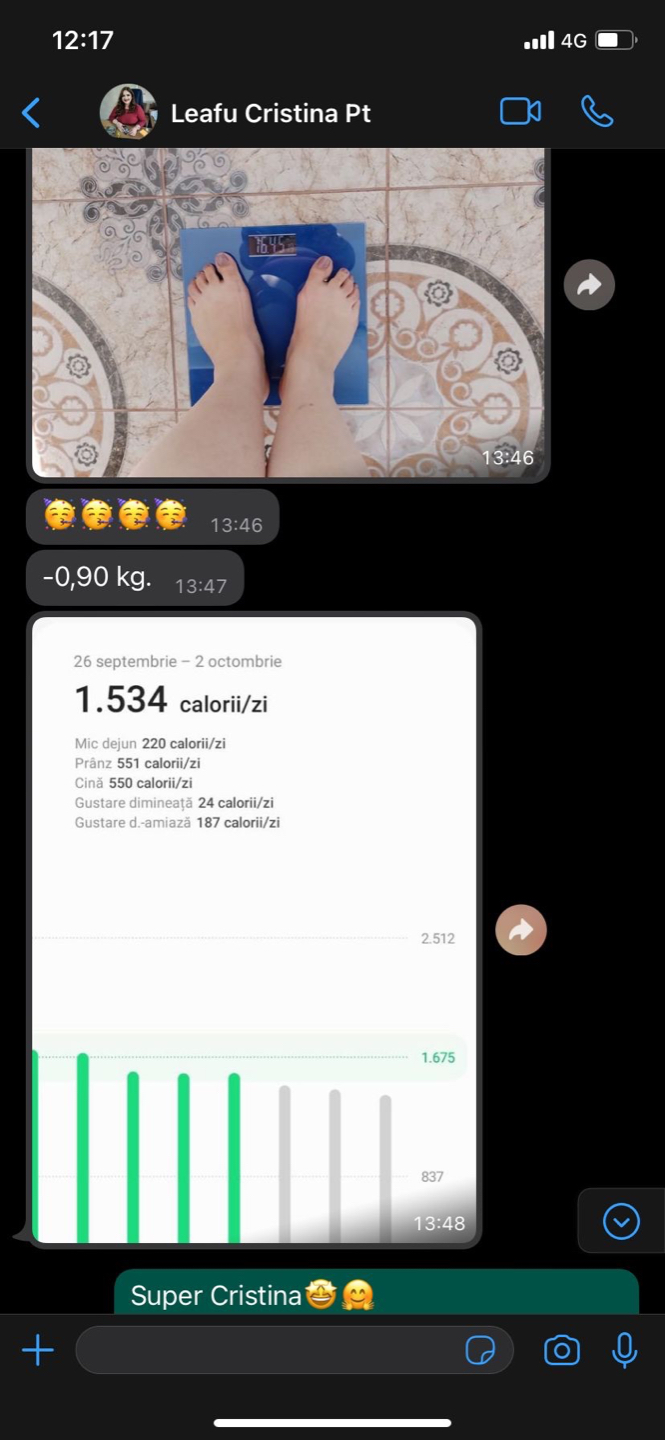Open the sticker picker
The image size is (665, 1440).
[481, 1351]
